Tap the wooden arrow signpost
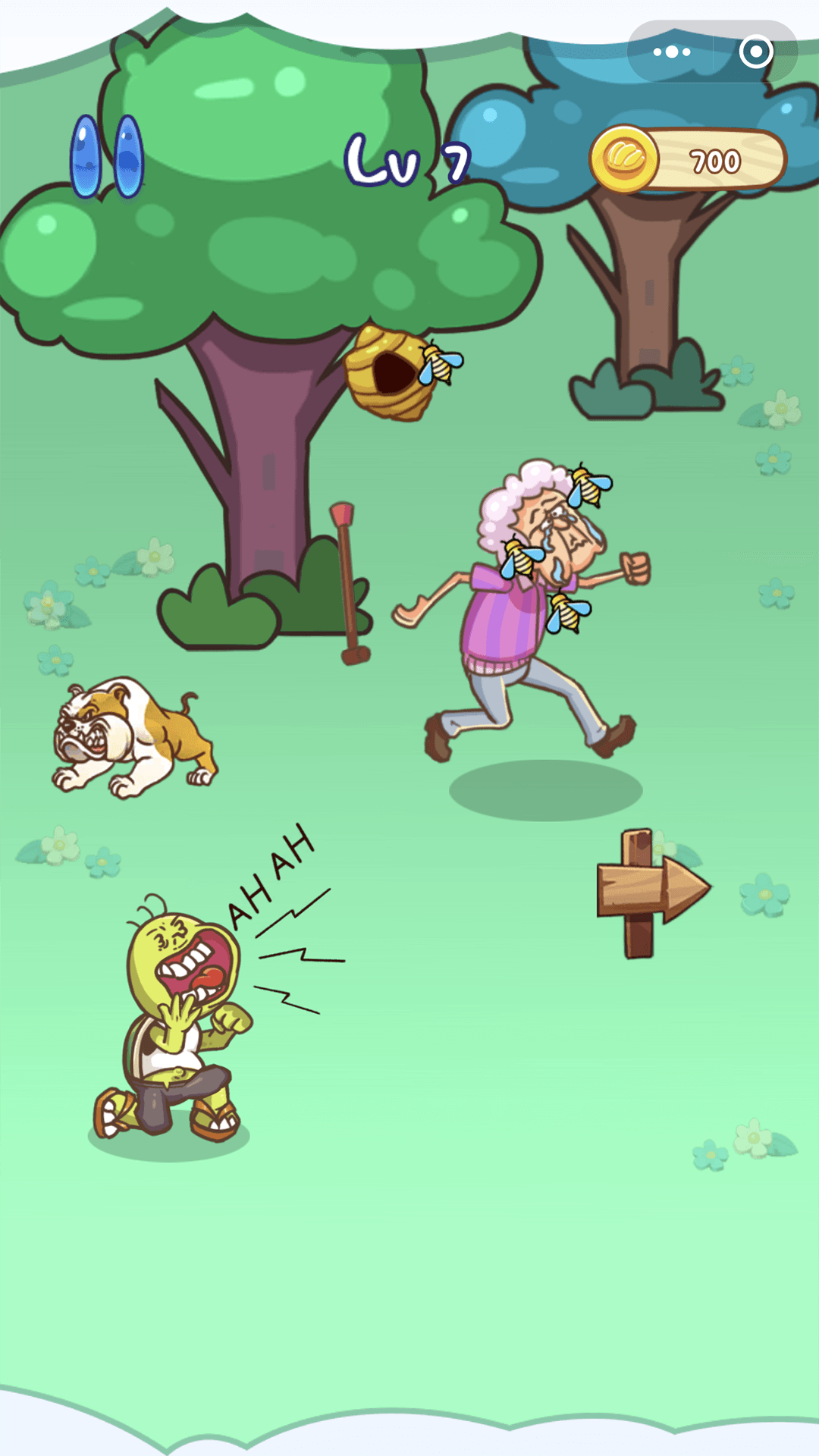Screen dimensions: 819x1456 pyautogui.click(x=651, y=892)
